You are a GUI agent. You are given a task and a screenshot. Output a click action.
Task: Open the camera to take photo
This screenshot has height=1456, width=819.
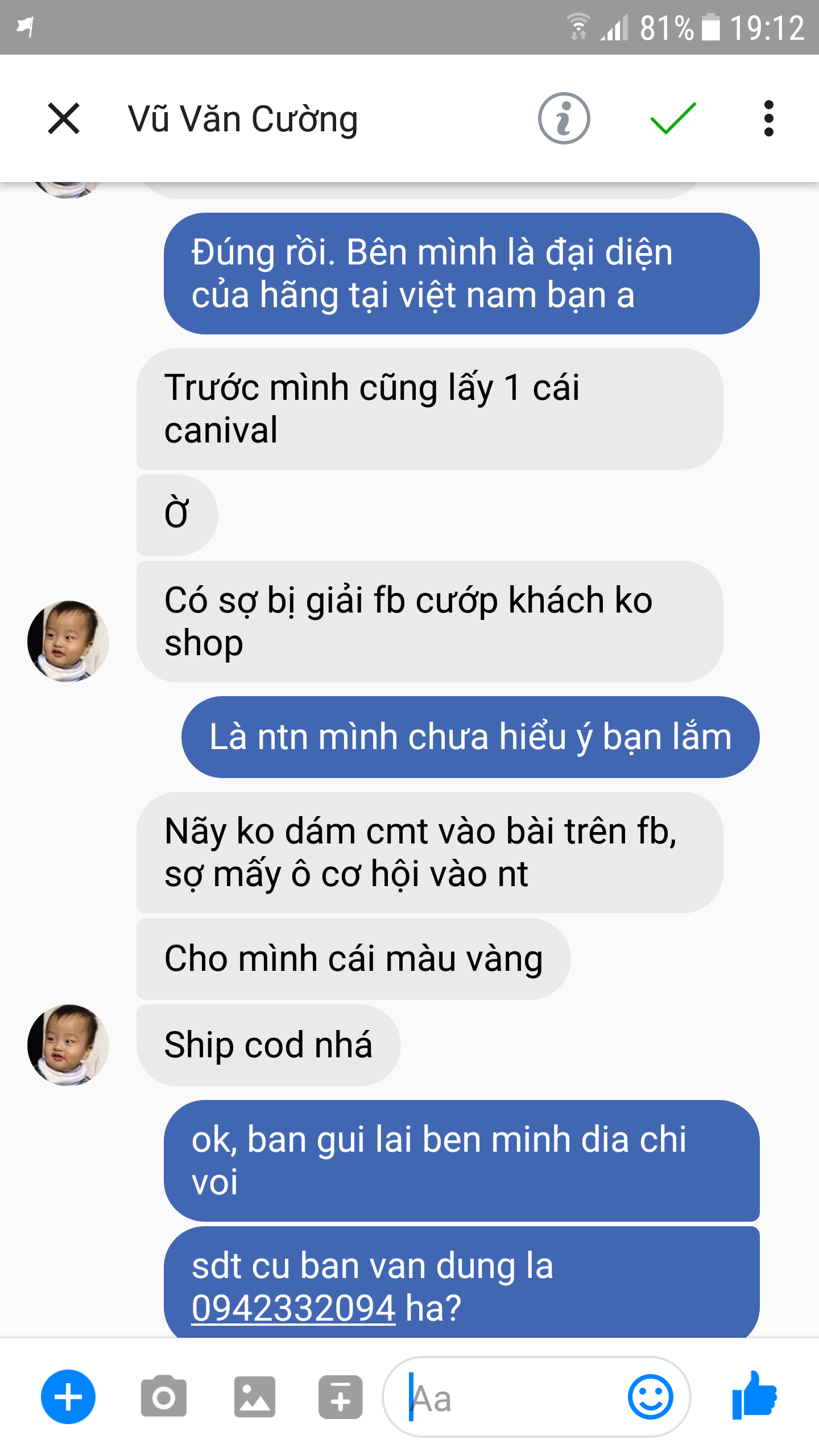(x=164, y=1397)
